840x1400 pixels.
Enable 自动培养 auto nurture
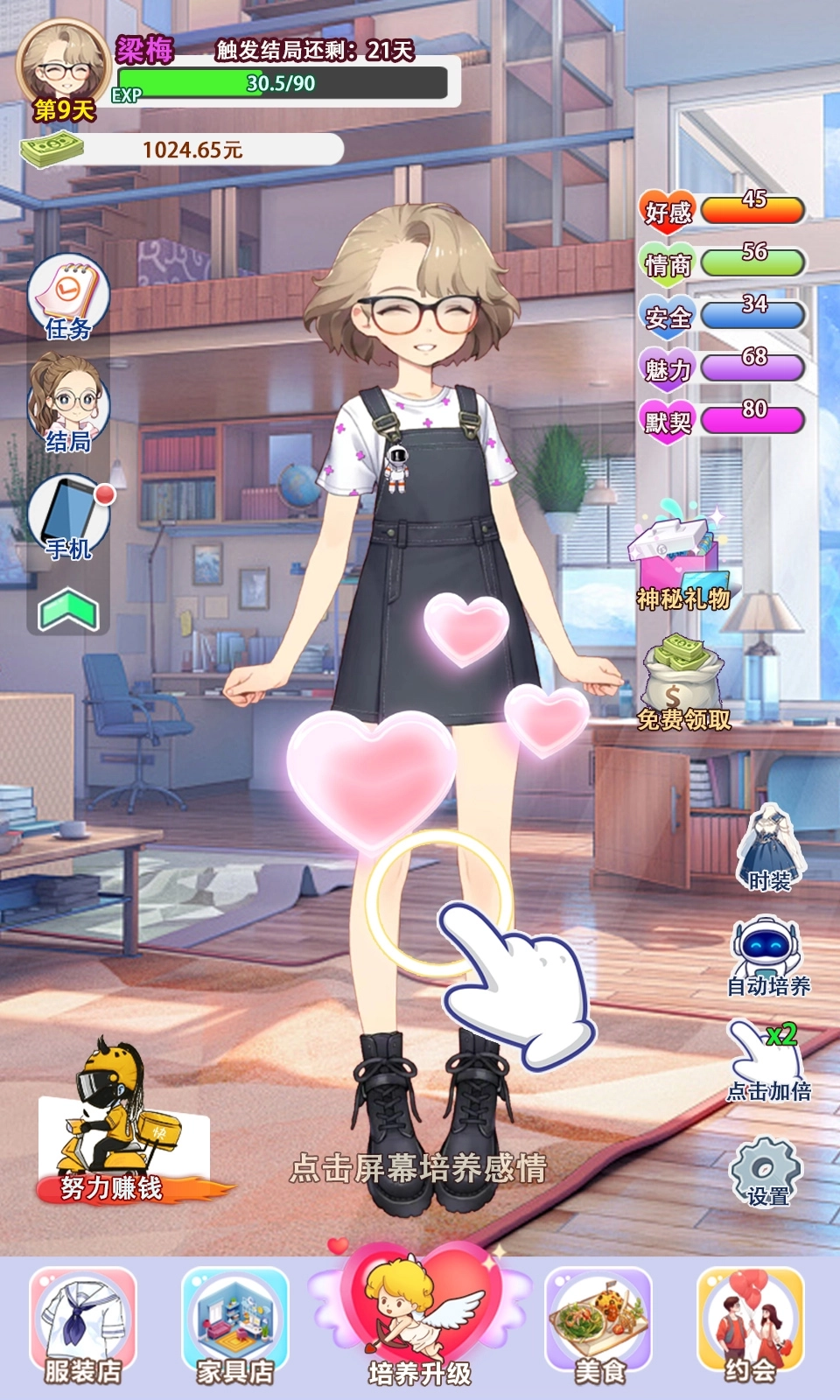point(768,956)
